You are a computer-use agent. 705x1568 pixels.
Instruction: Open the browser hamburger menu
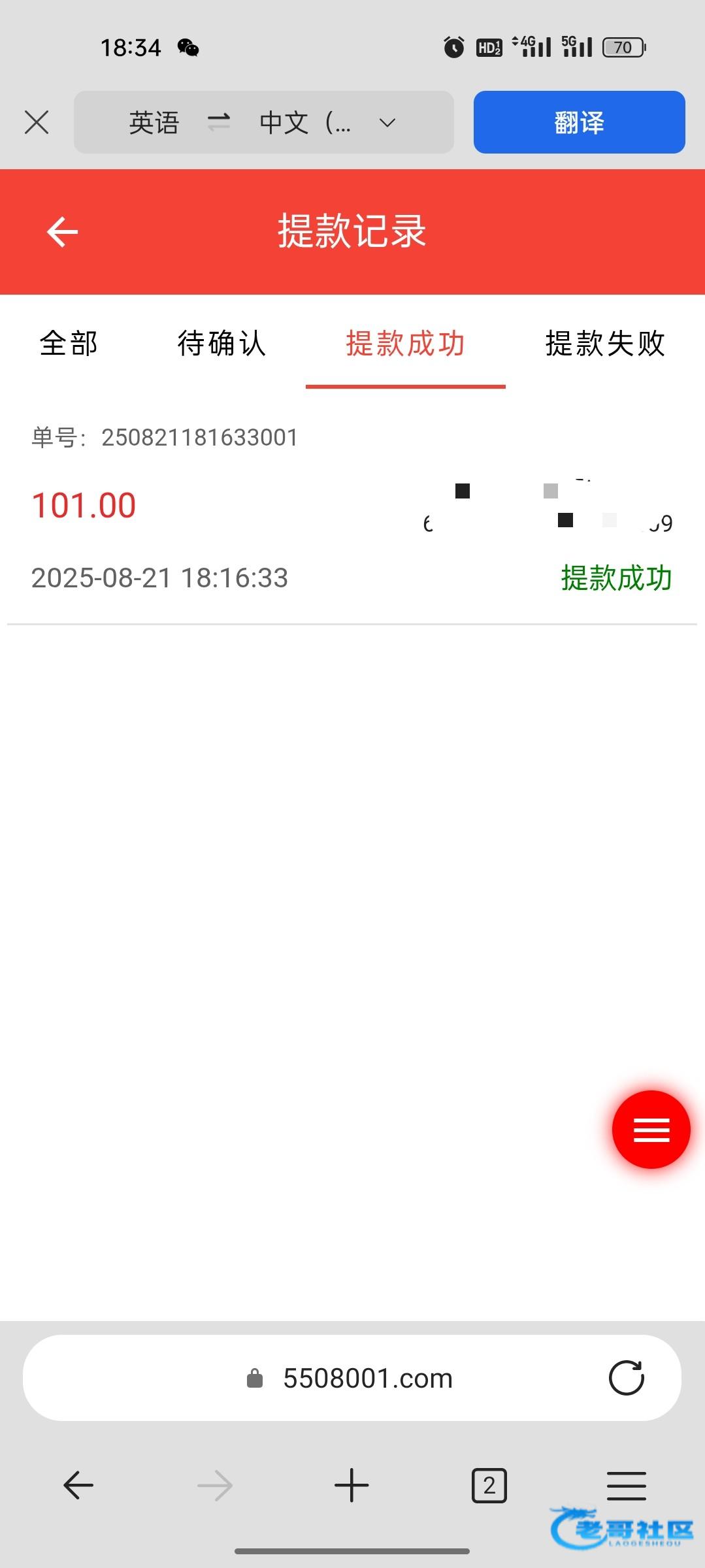pos(626,1485)
